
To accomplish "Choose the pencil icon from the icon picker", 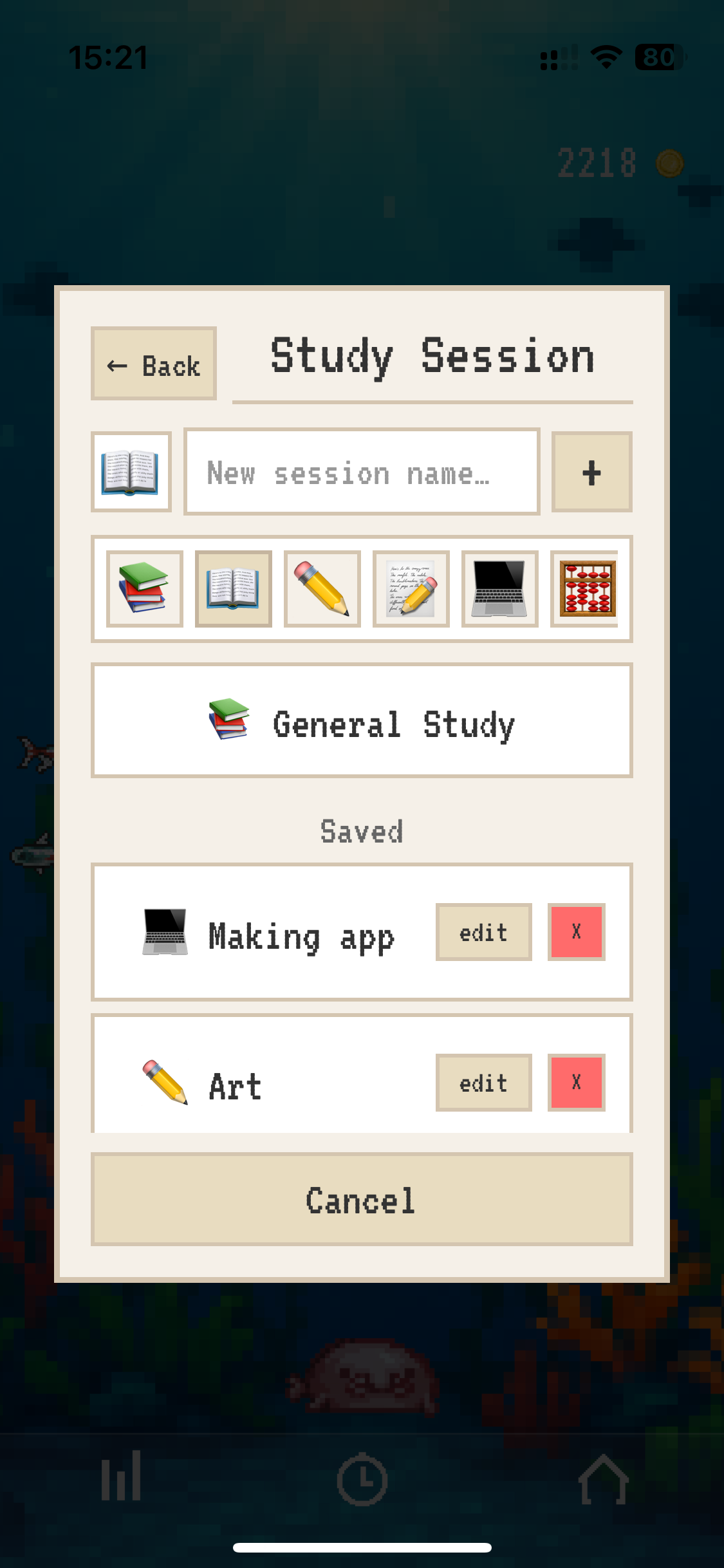I will point(322,589).
